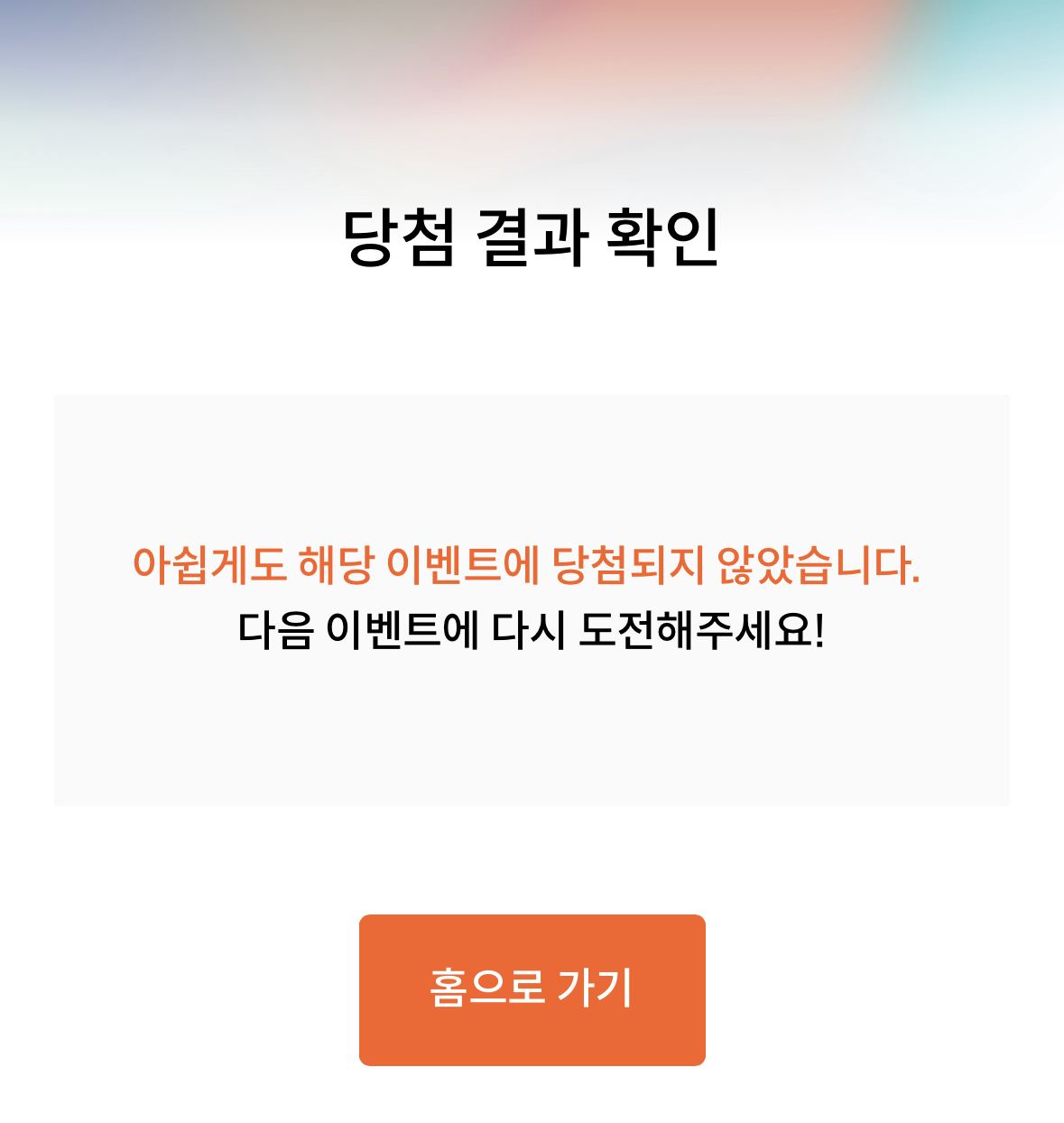Tap the 홈으로 가기 button
Image resolution: width=1064 pixels, height=1123 pixels.
click(x=532, y=989)
